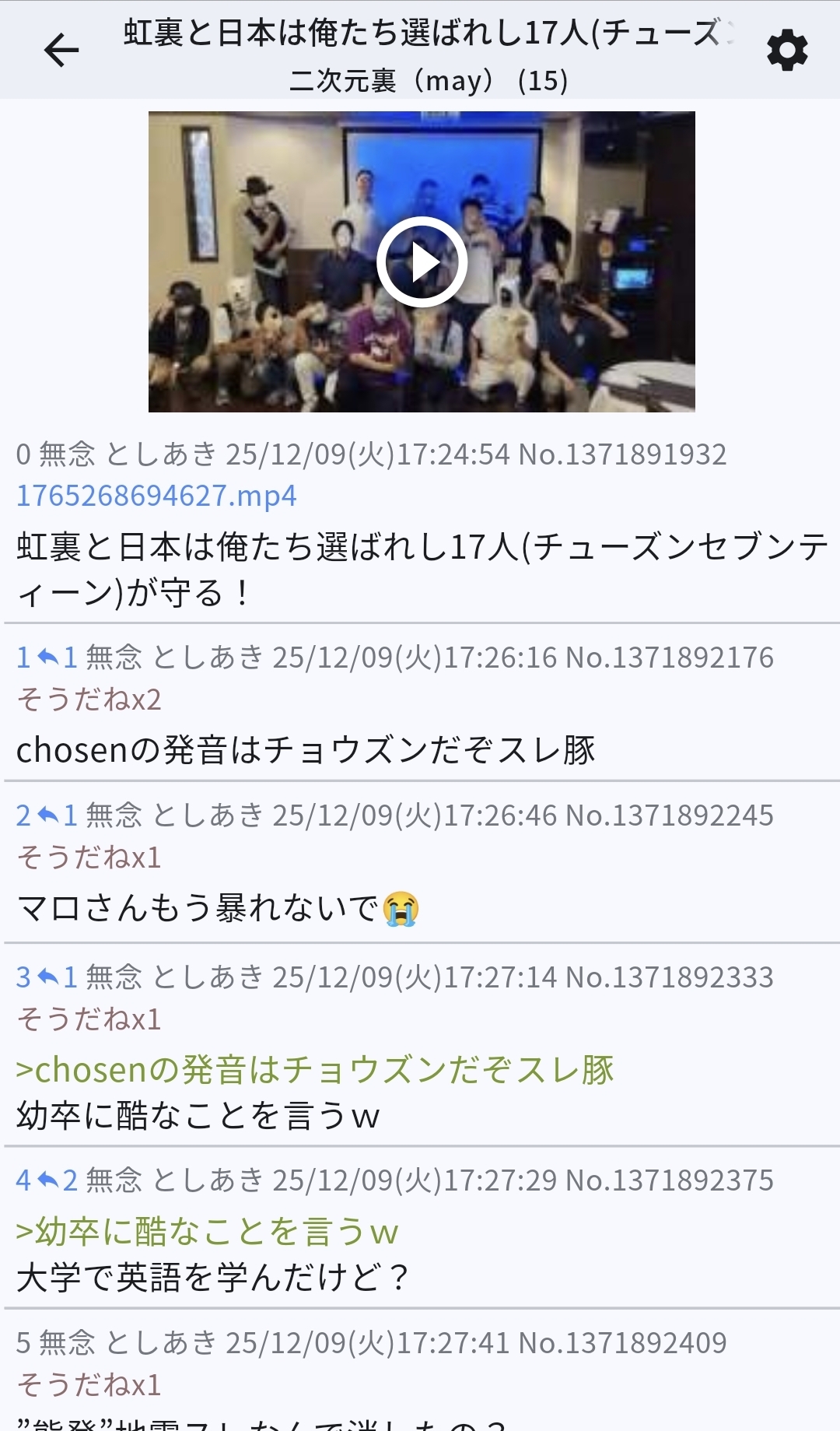The image size is (840, 1431).
Task: Jump to quoted post >幼卒に酷なことを言うw
Action: (x=207, y=1232)
